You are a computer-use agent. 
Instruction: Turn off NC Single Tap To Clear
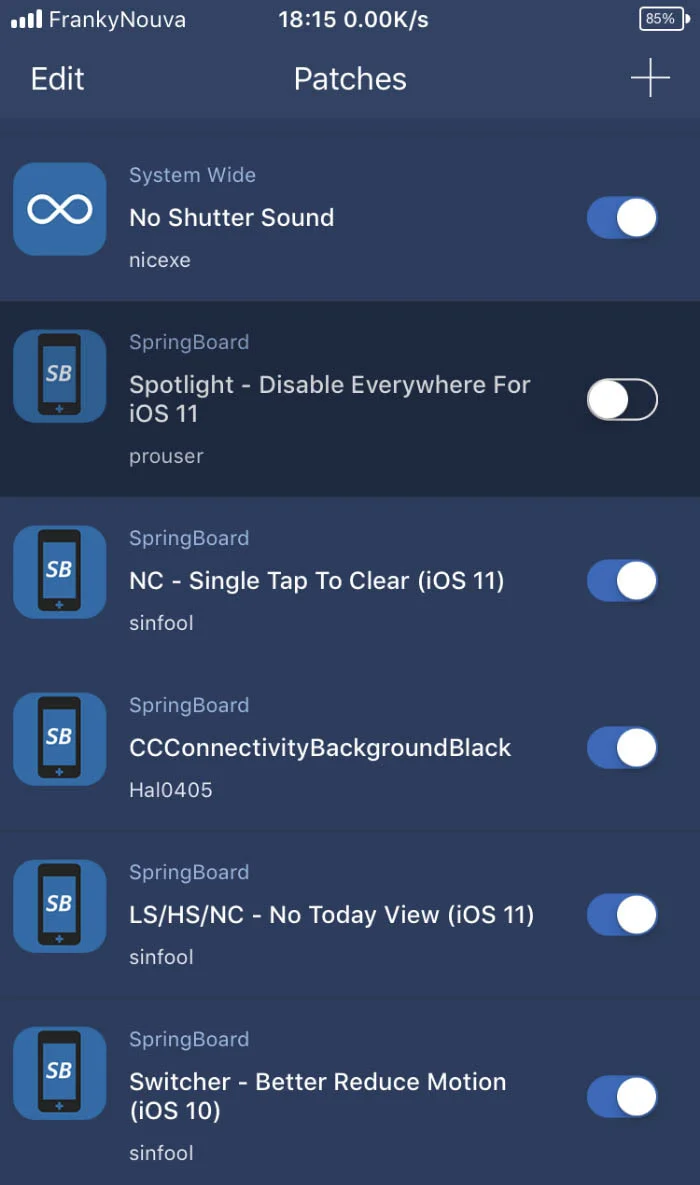(x=622, y=581)
